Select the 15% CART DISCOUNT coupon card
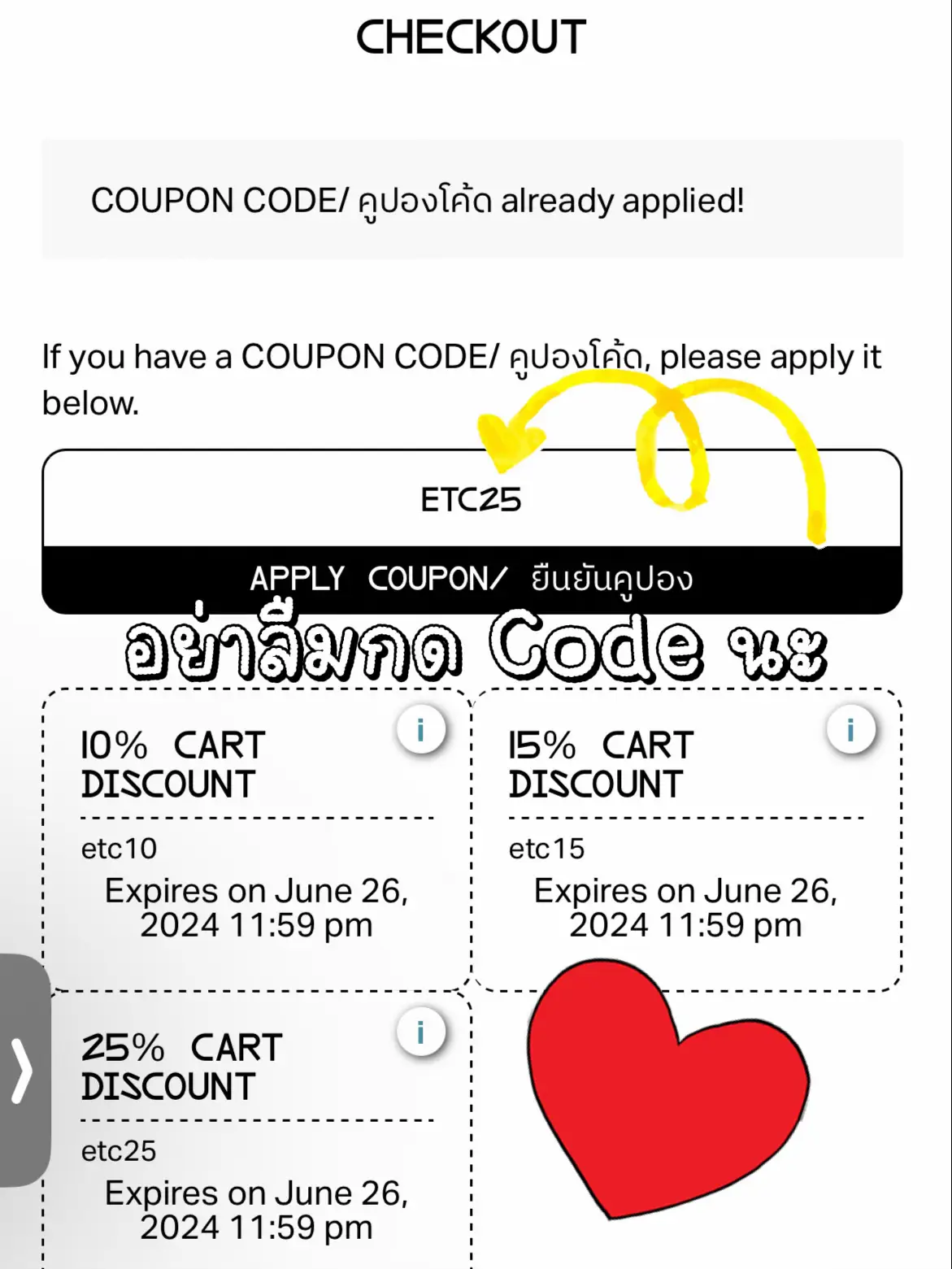Screen dimensions: 952x1269 point(687,837)
